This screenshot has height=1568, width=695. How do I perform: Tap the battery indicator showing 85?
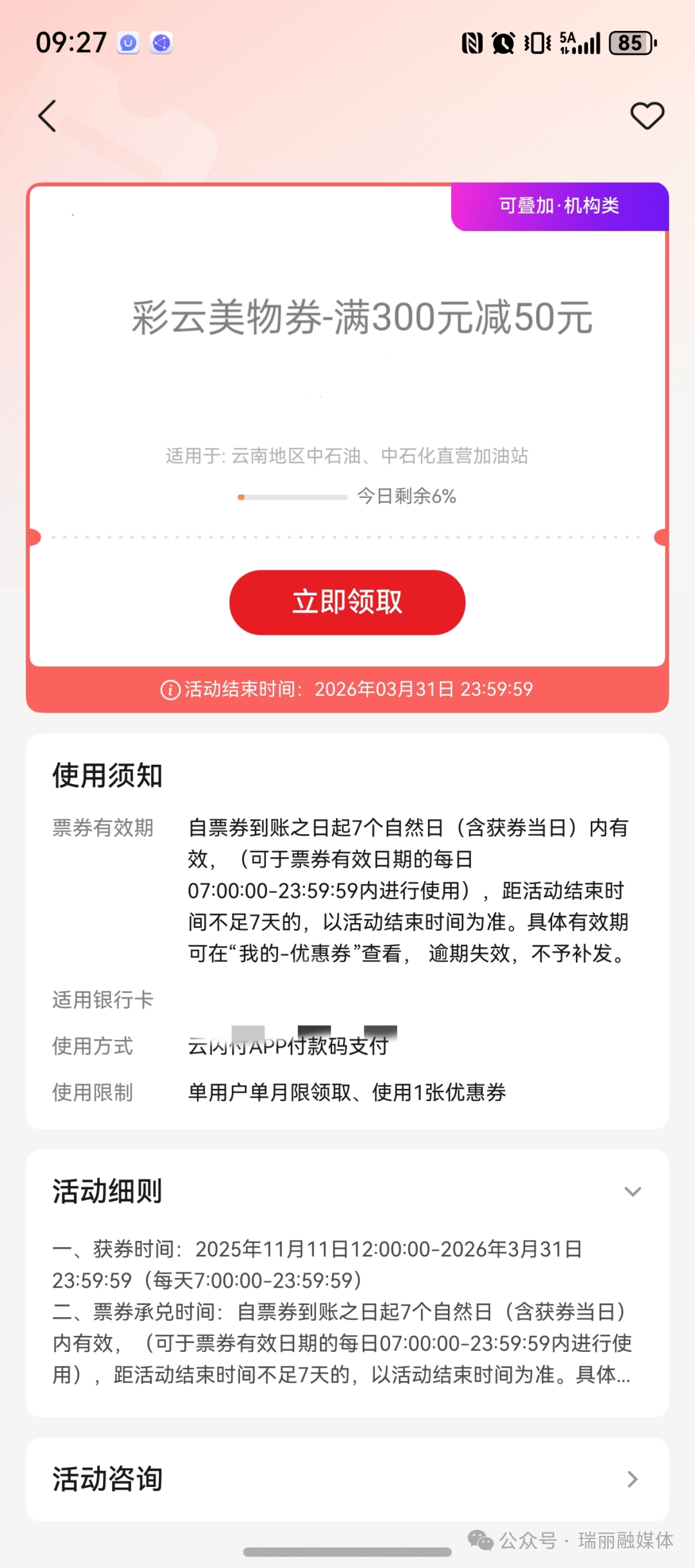point(629,42)
